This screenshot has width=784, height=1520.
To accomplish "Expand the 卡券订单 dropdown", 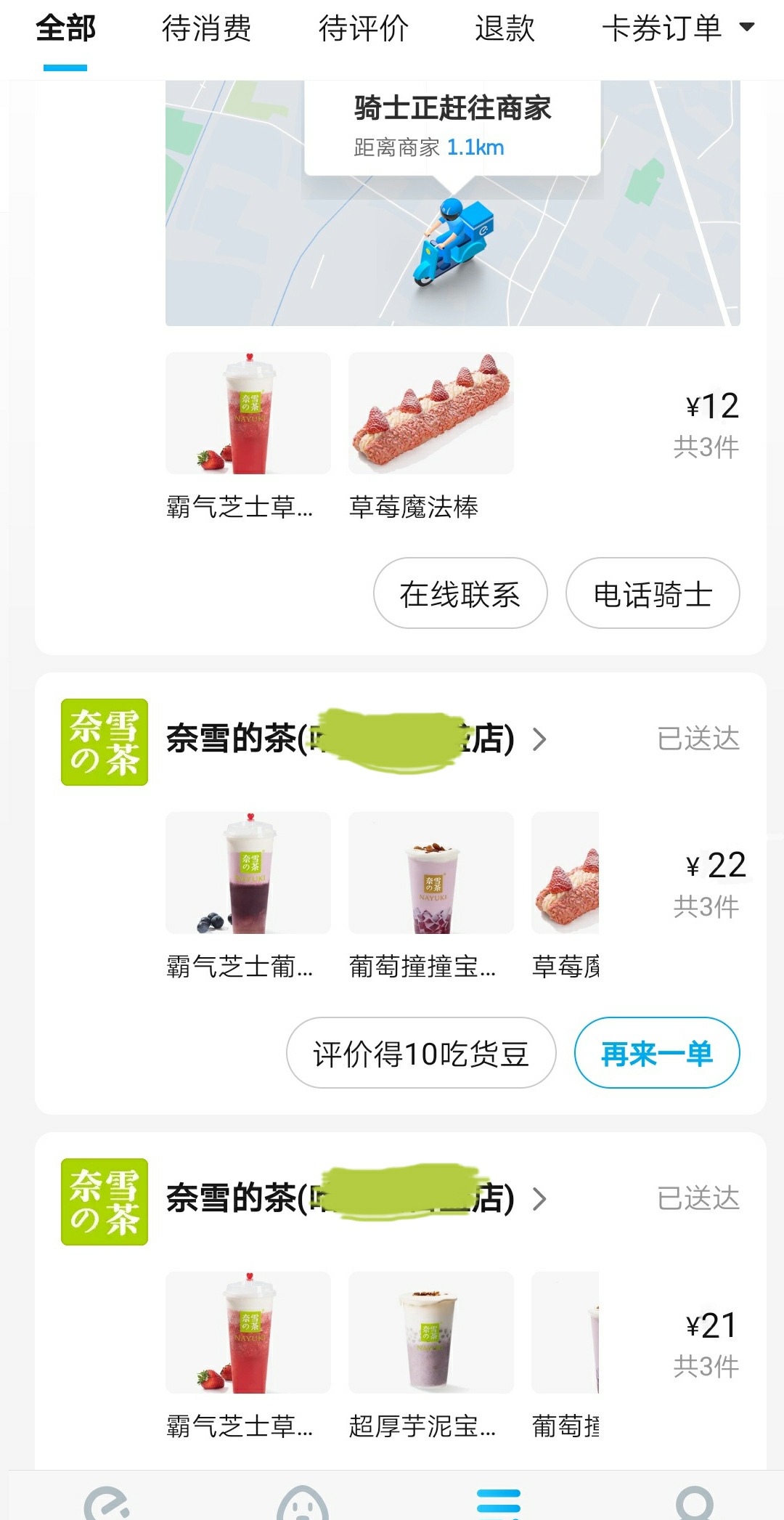I will click(x=677, y=29).
